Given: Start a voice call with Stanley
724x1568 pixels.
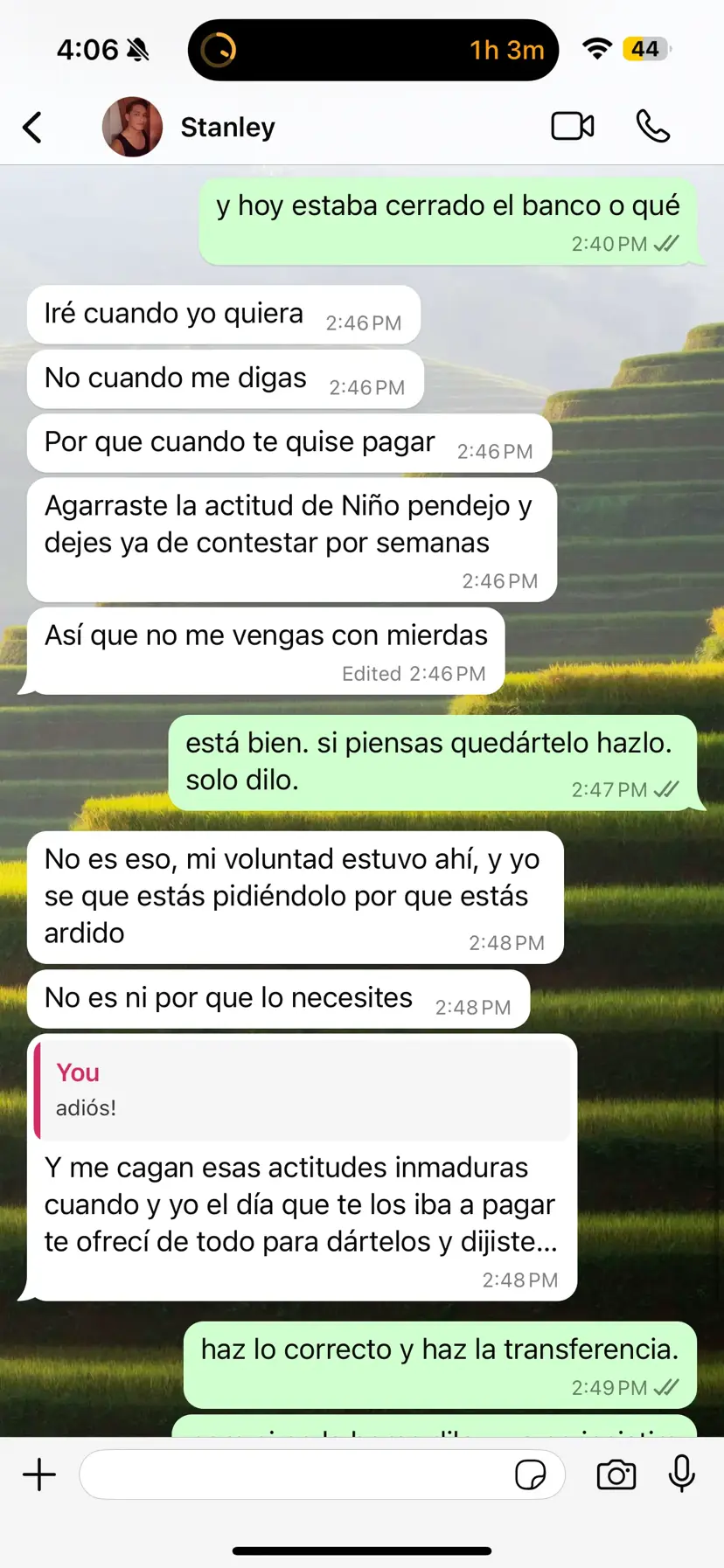Looking at the screenshot, I should tap(652, 127).
